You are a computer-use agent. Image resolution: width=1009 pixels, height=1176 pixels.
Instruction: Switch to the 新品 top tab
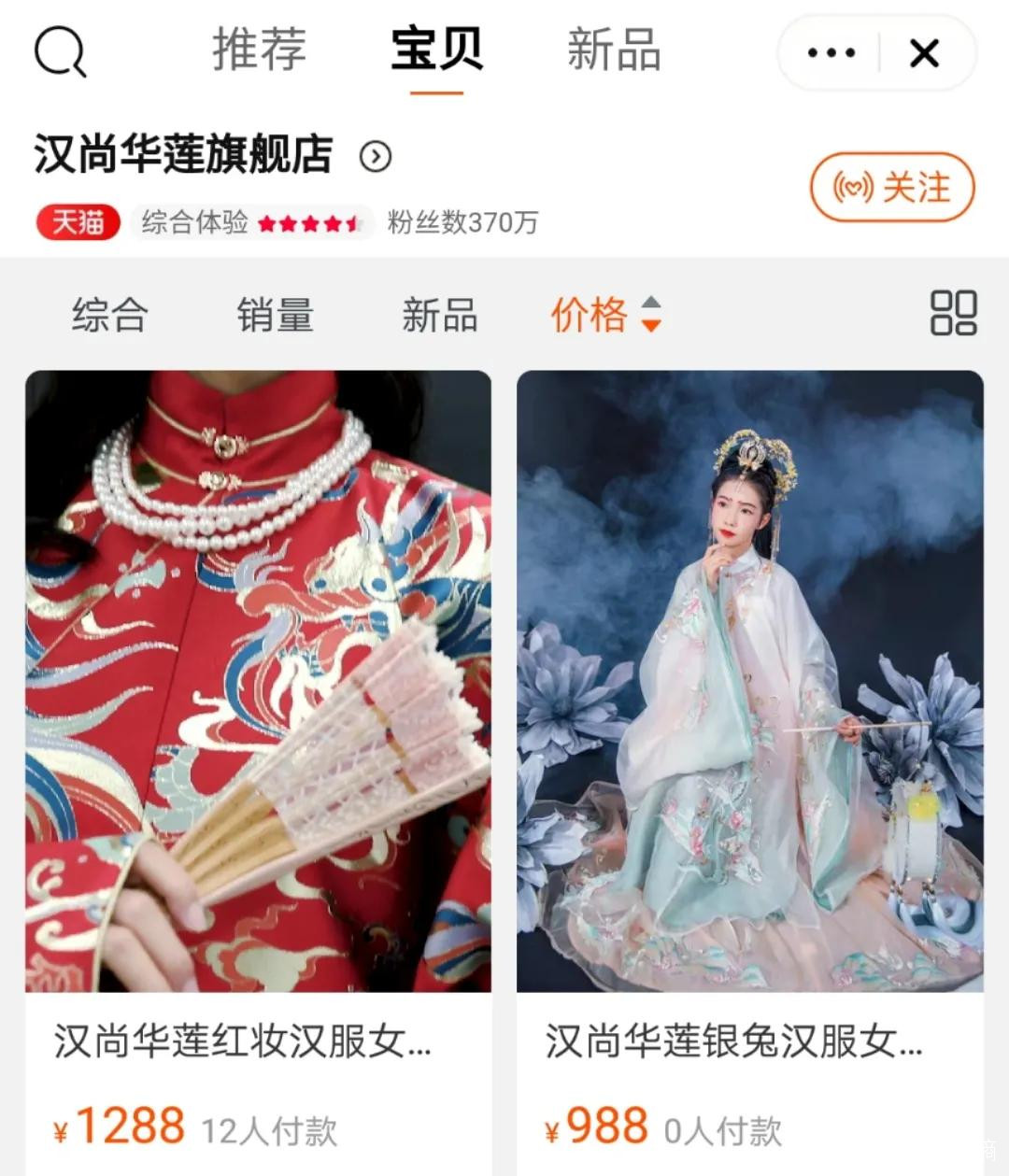click(613, 50)
